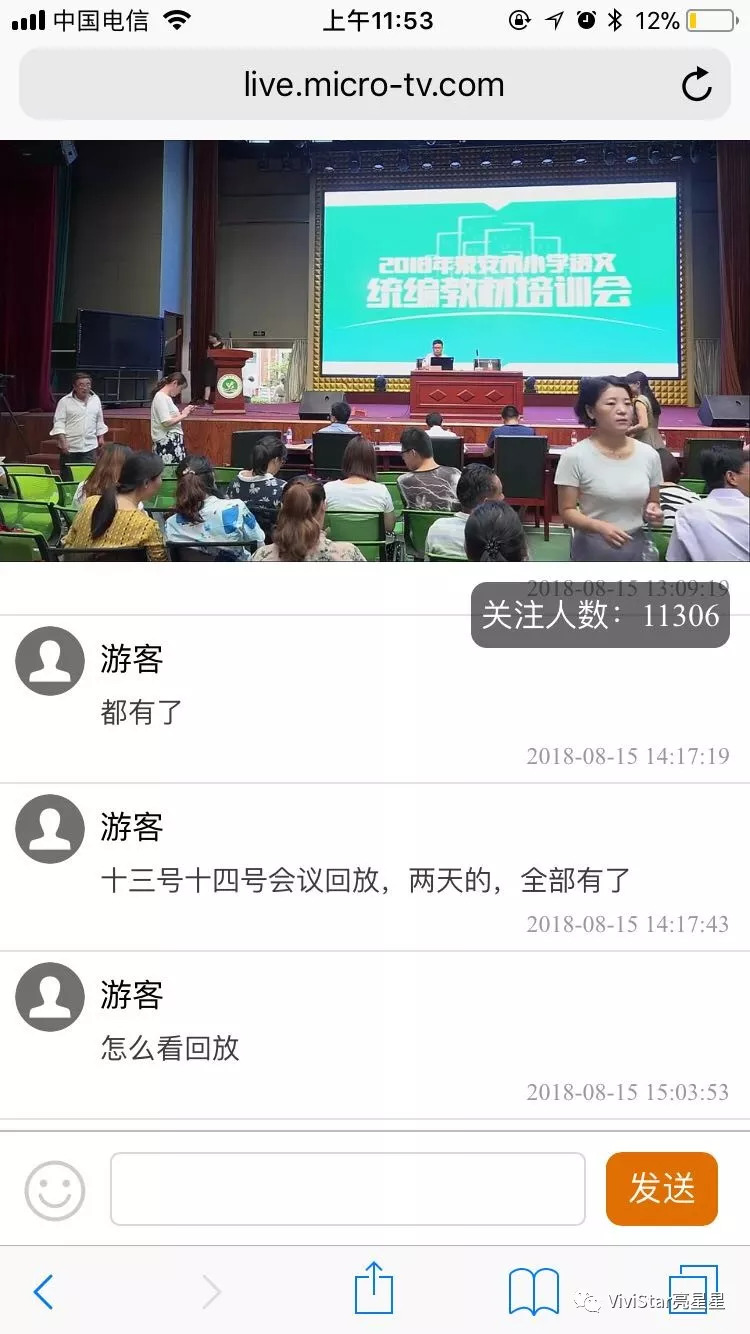Open Safari bookmarks
The height and width of the screenshot is (1334, 750).
pyautogui.click(x=533, y=1291)
